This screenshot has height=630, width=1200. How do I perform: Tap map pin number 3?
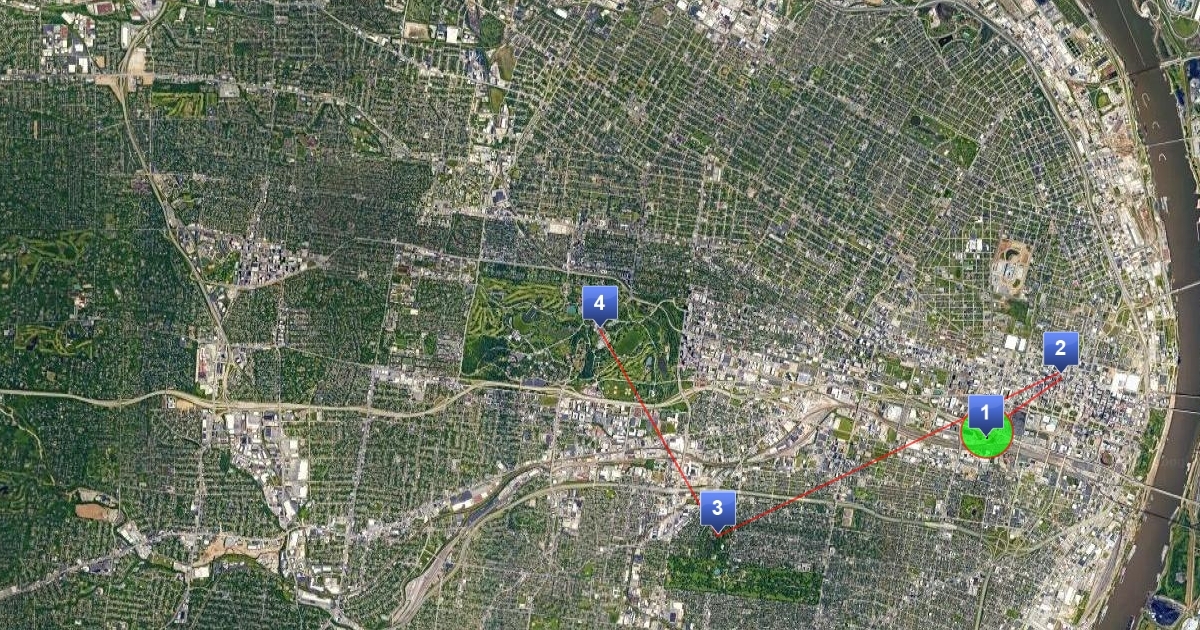(717, 508)
